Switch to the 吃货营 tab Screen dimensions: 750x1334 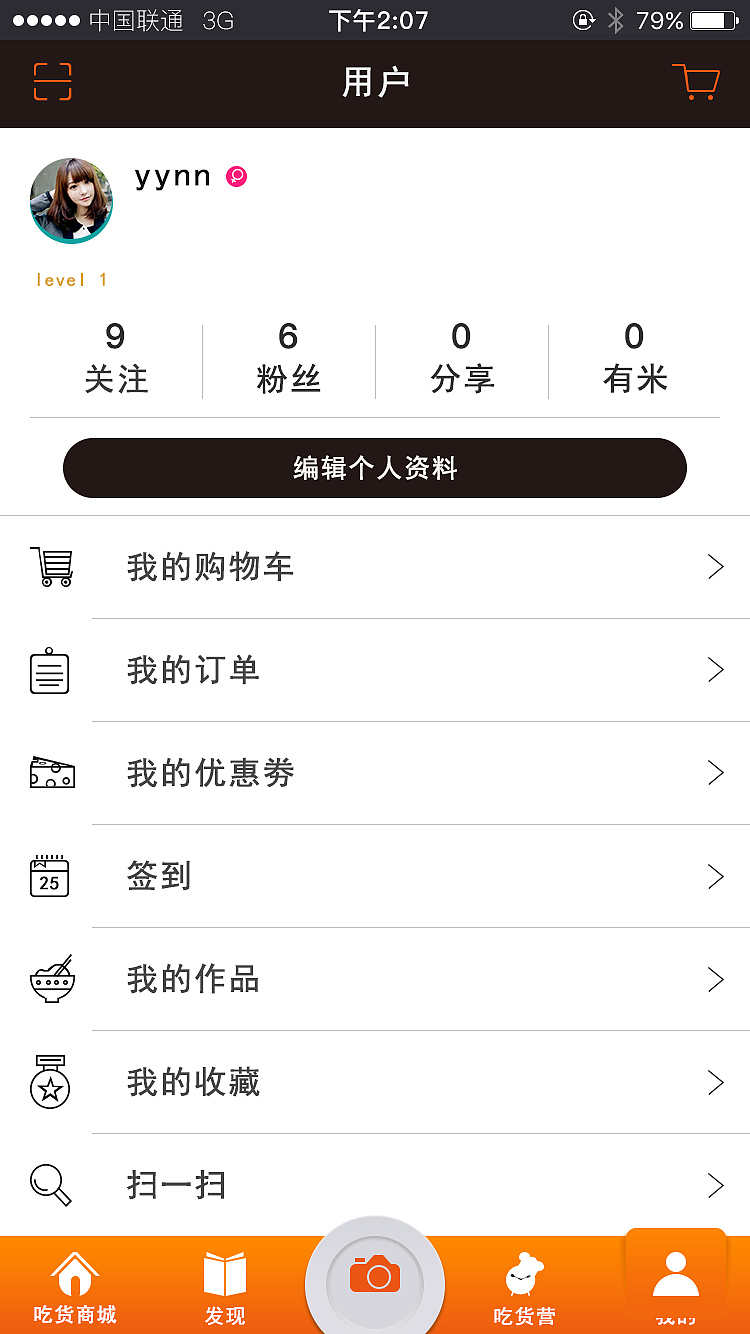pyautogui.click(x=524, y=1283)
